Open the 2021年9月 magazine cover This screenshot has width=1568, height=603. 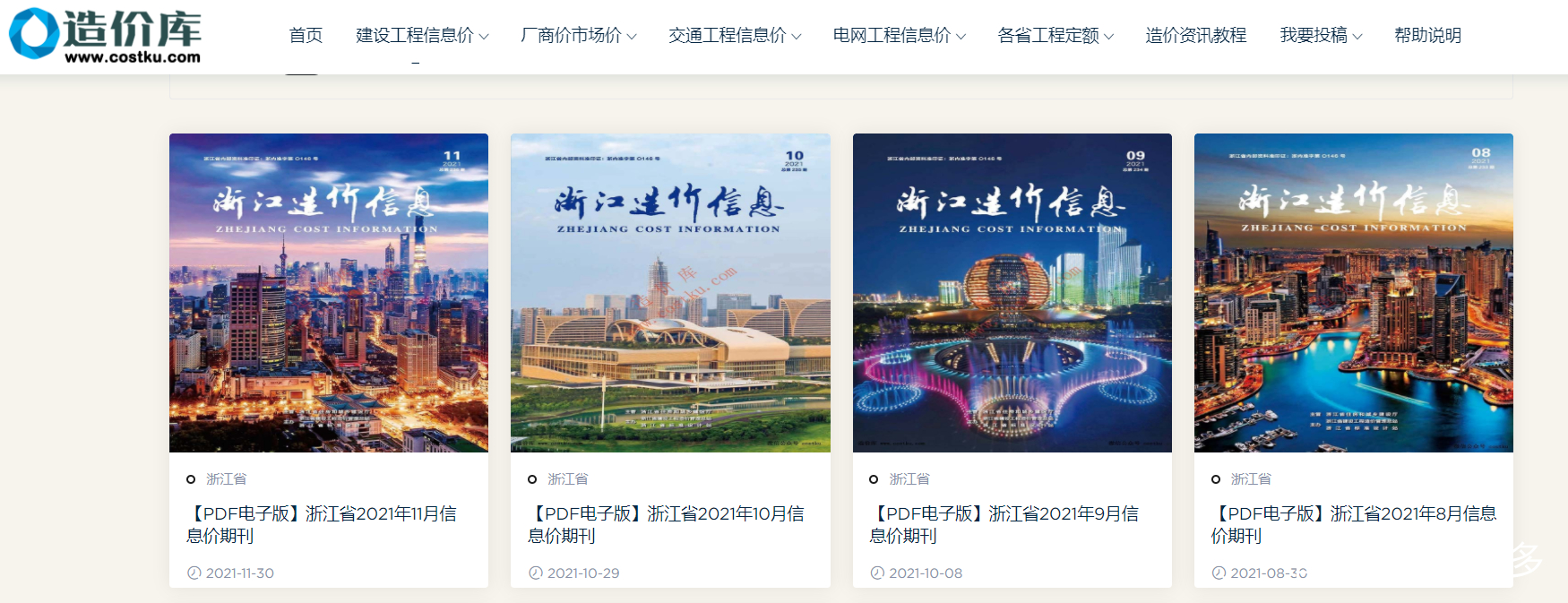1012,293
